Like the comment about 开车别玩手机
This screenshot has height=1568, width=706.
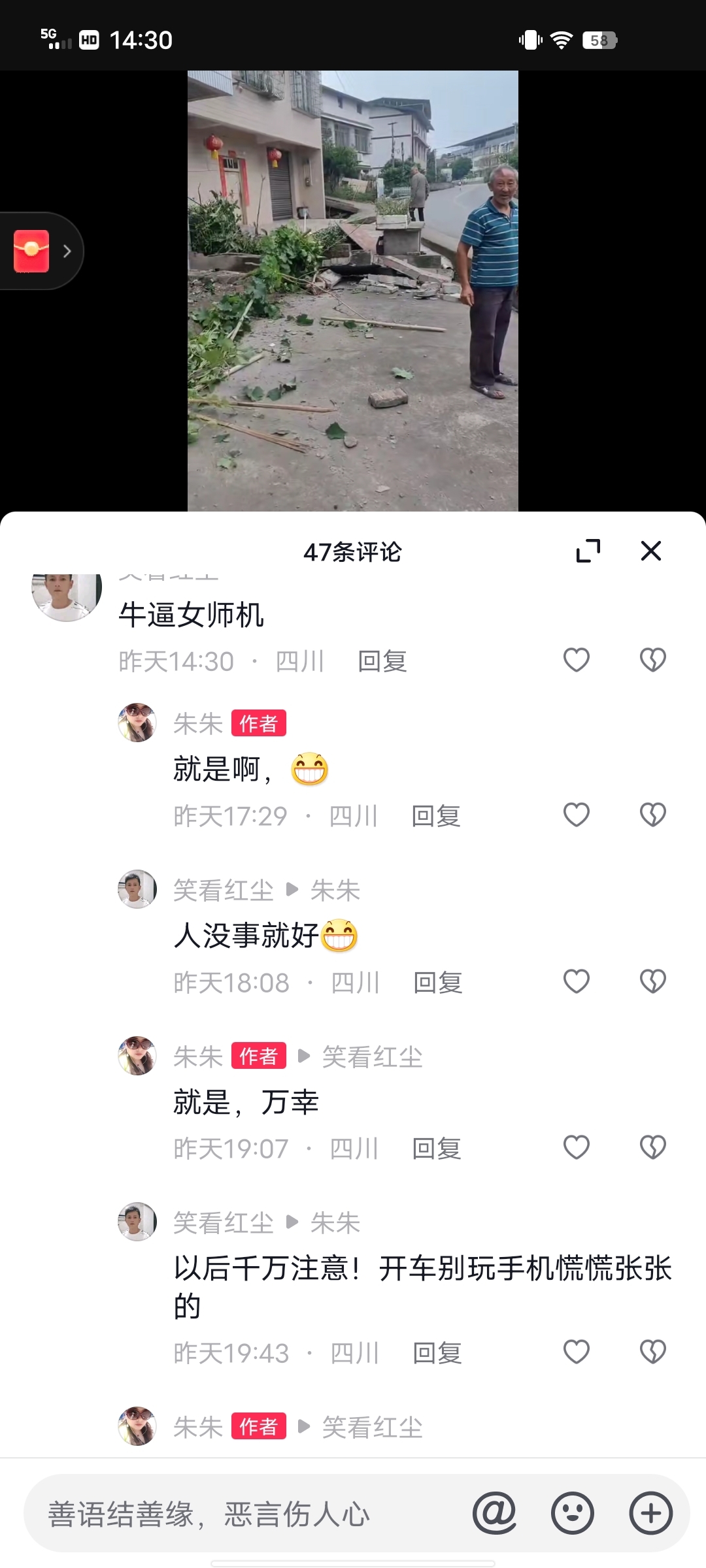pyautogui.click(x=576, y=1352)
